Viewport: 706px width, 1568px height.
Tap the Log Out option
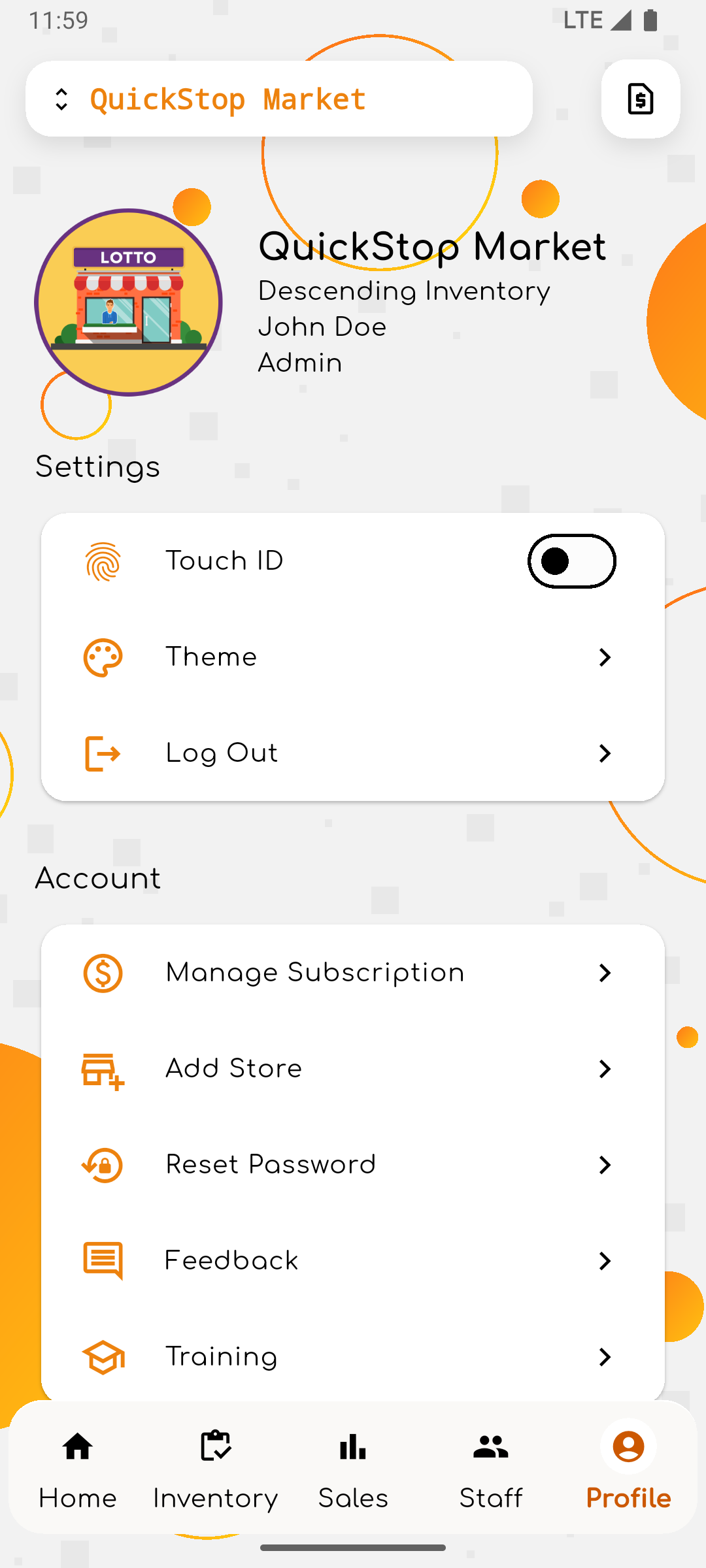tap(220, 753)
